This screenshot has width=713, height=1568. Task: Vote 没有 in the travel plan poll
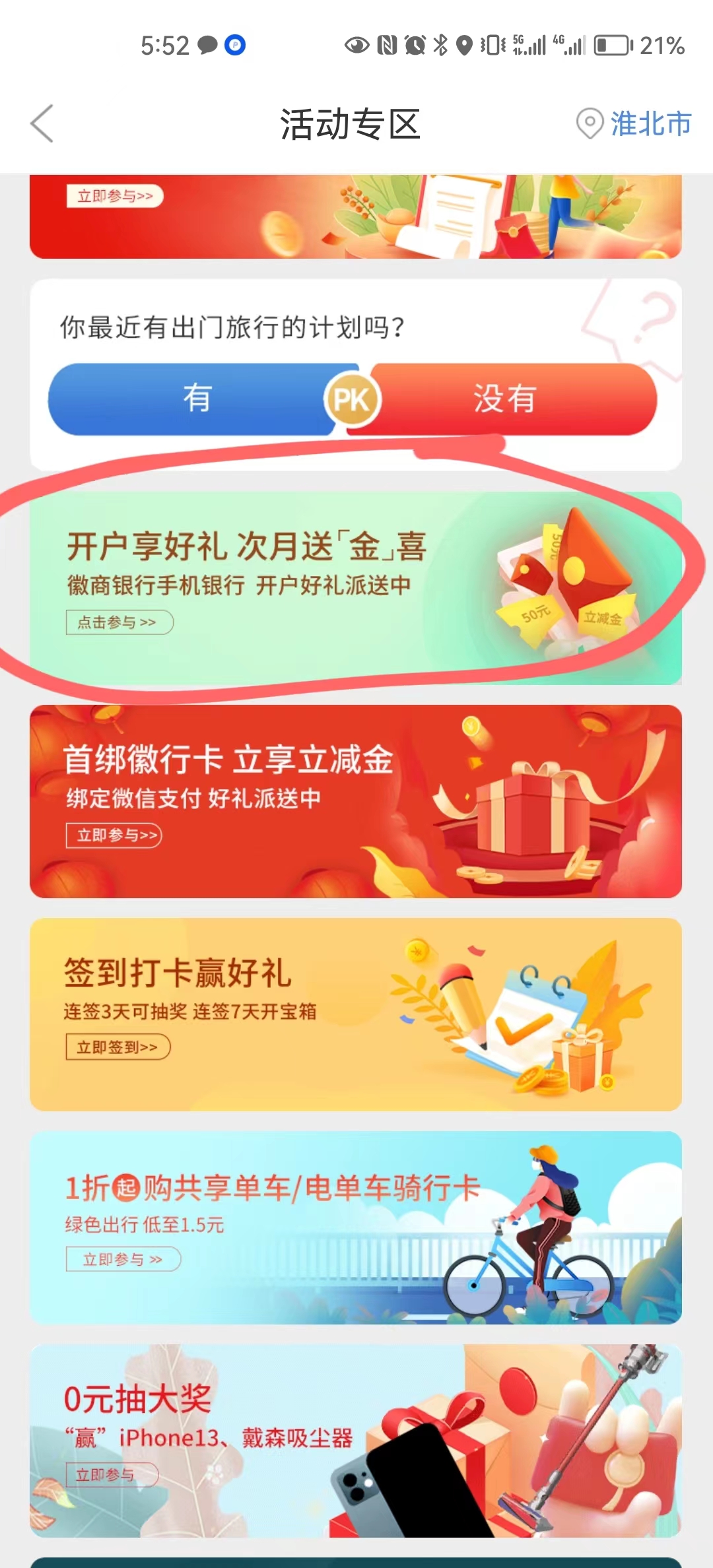(x=506, y=399)
